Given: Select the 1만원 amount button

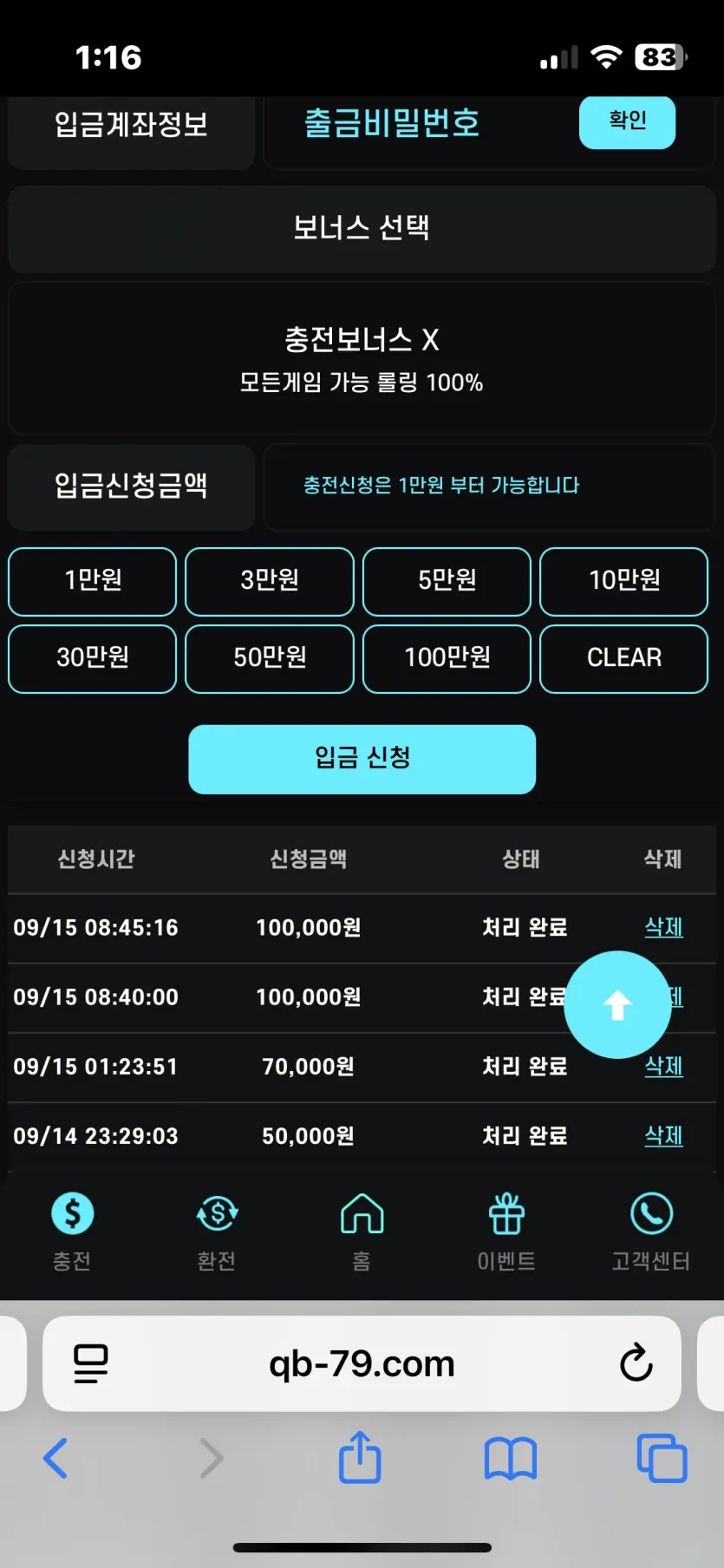Looking at the screenshot, I should tap(93, 581).
